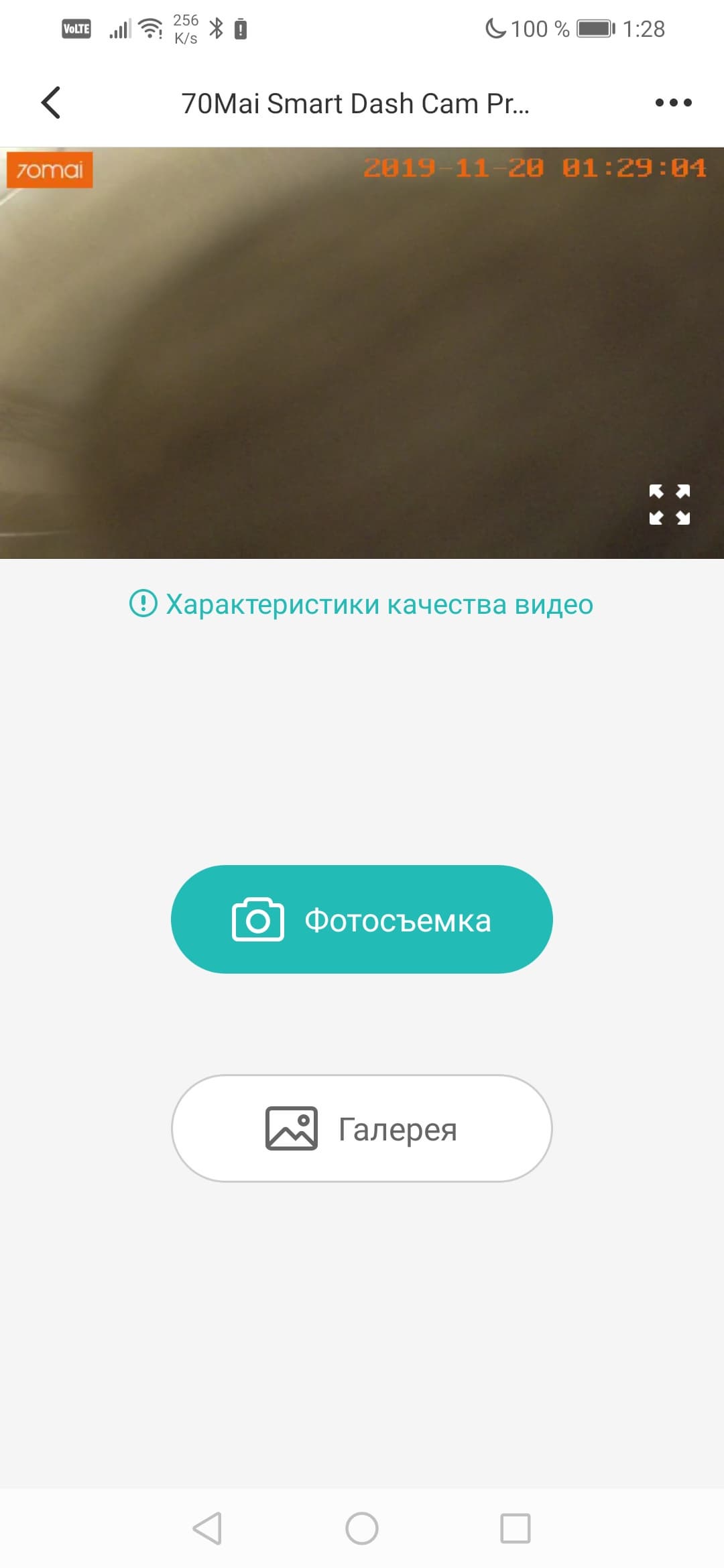The image size is (724, 1568).
Task: Open the video quality characteristics link
Action: (x=362, y=604)
